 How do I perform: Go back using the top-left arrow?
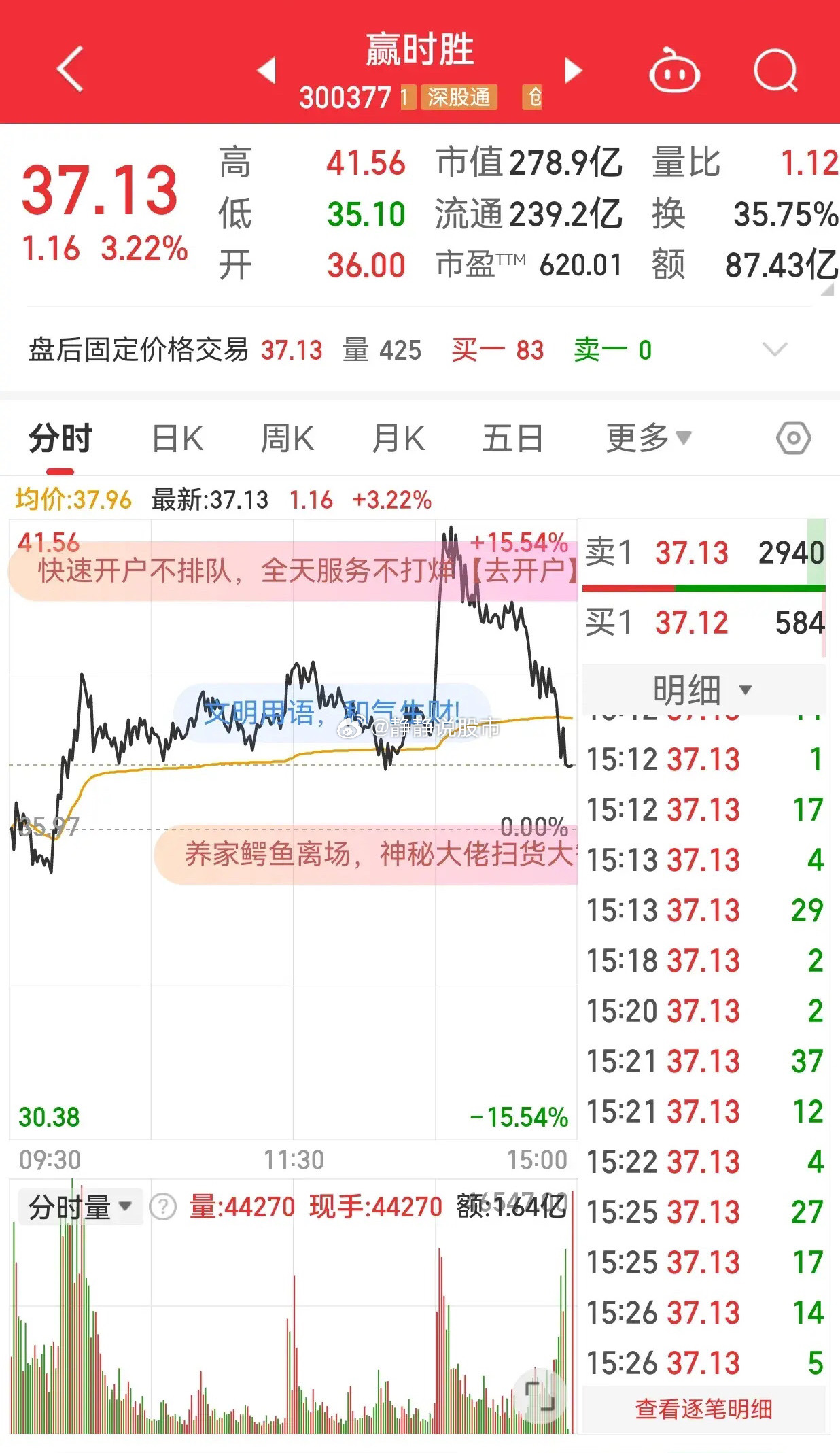(x=69, y=69)
